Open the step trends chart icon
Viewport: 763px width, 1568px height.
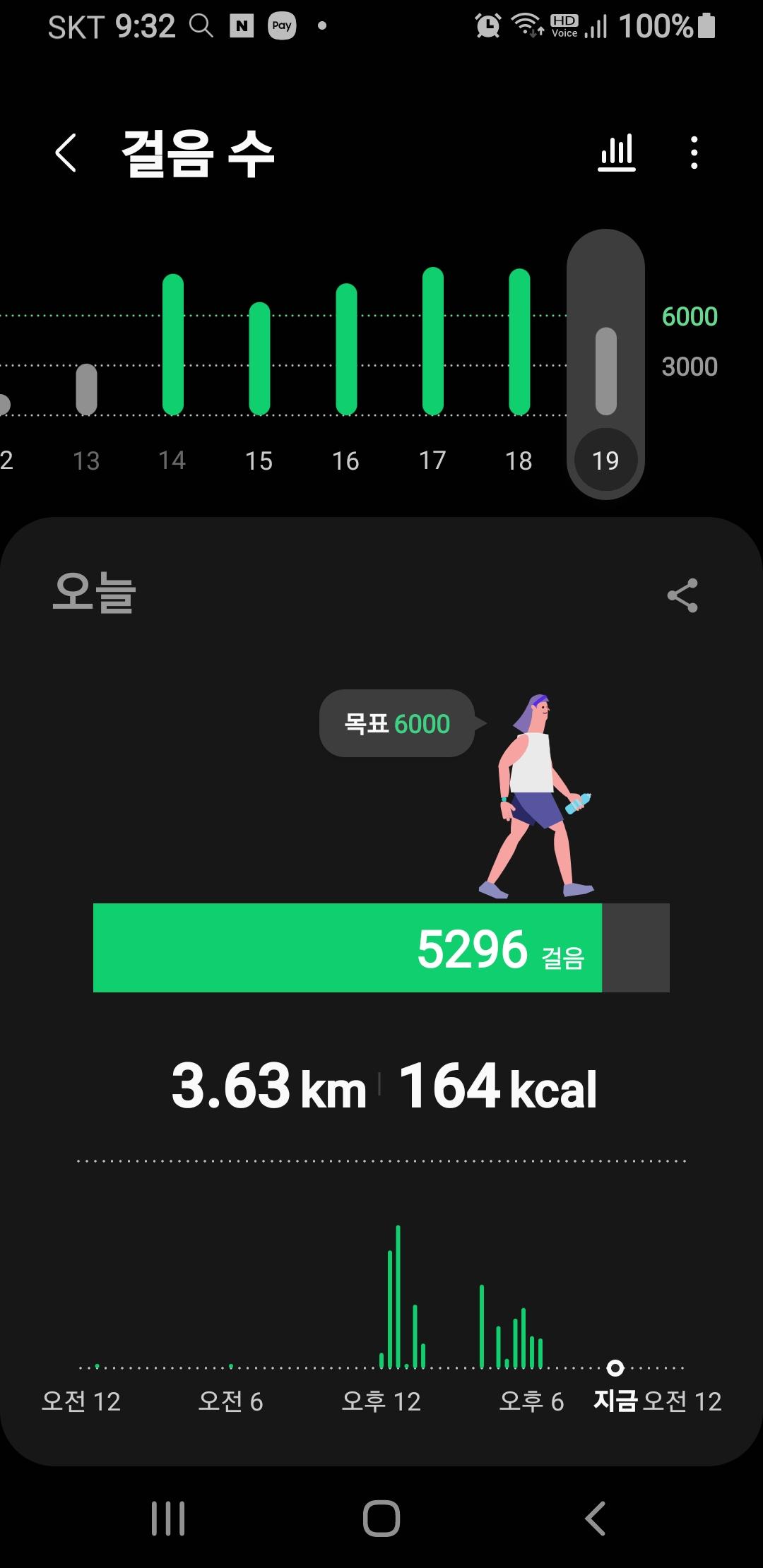click(617, 153)
